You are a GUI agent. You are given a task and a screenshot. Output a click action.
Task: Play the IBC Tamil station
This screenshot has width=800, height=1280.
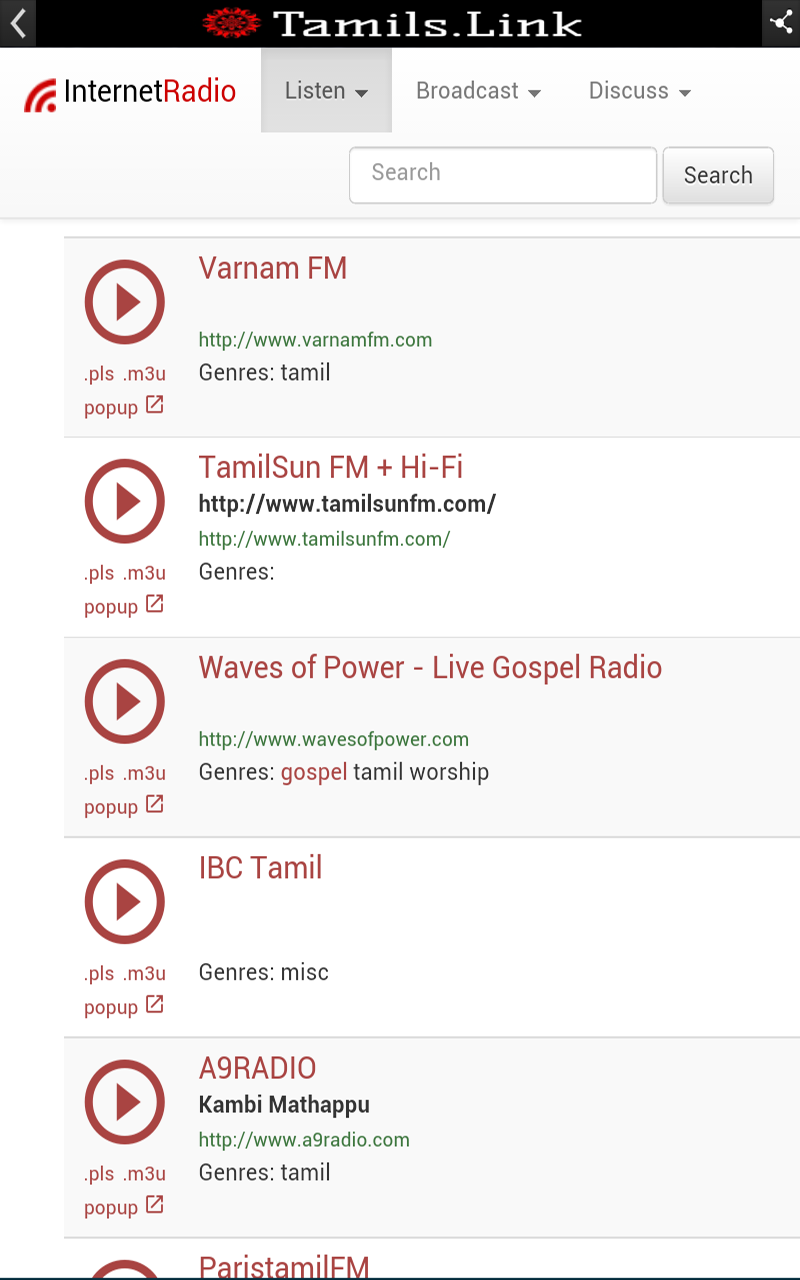point(124,901)
